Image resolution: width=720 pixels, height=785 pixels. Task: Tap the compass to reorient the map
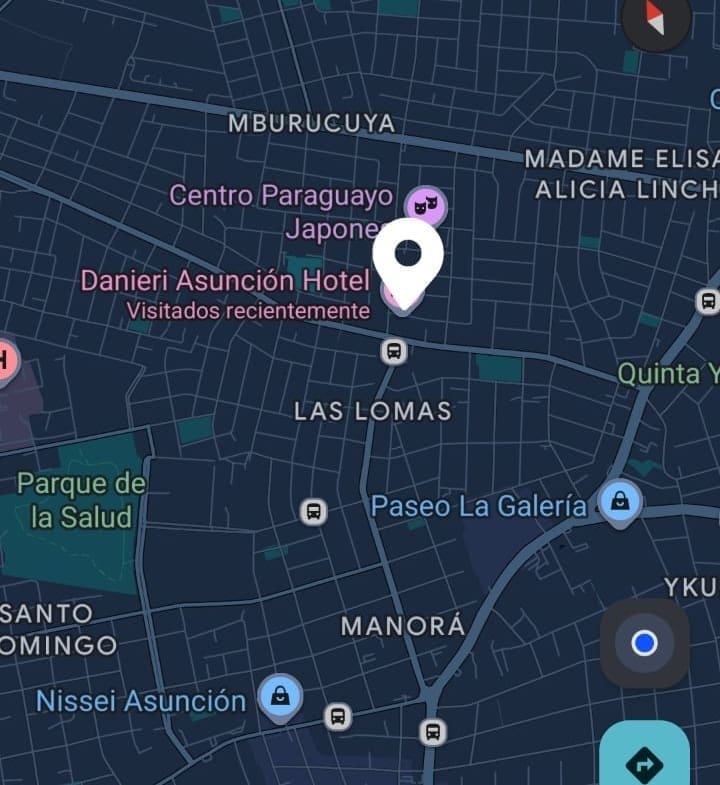coord(655,17)
